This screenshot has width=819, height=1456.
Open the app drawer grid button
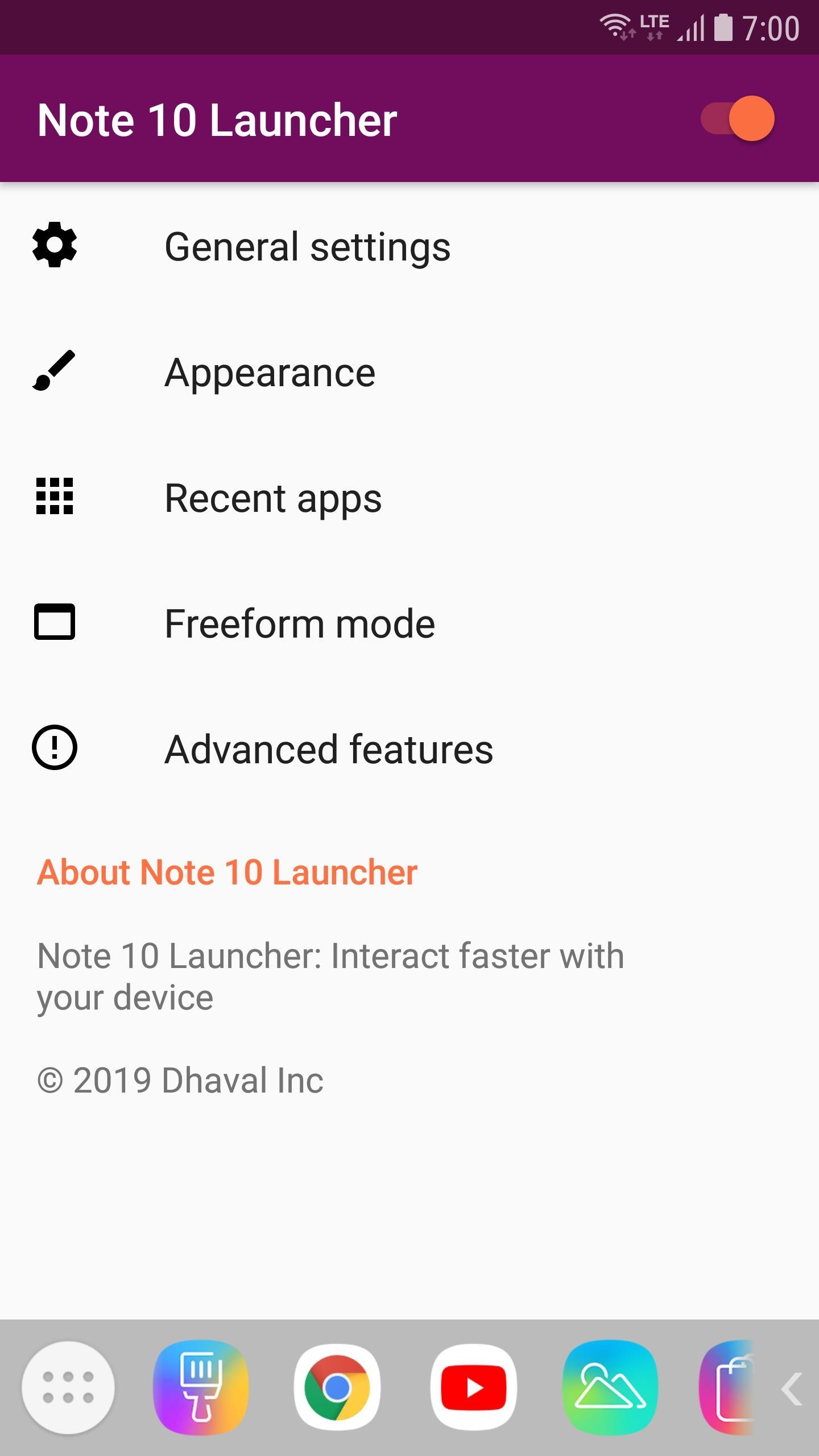(68, 1388)
